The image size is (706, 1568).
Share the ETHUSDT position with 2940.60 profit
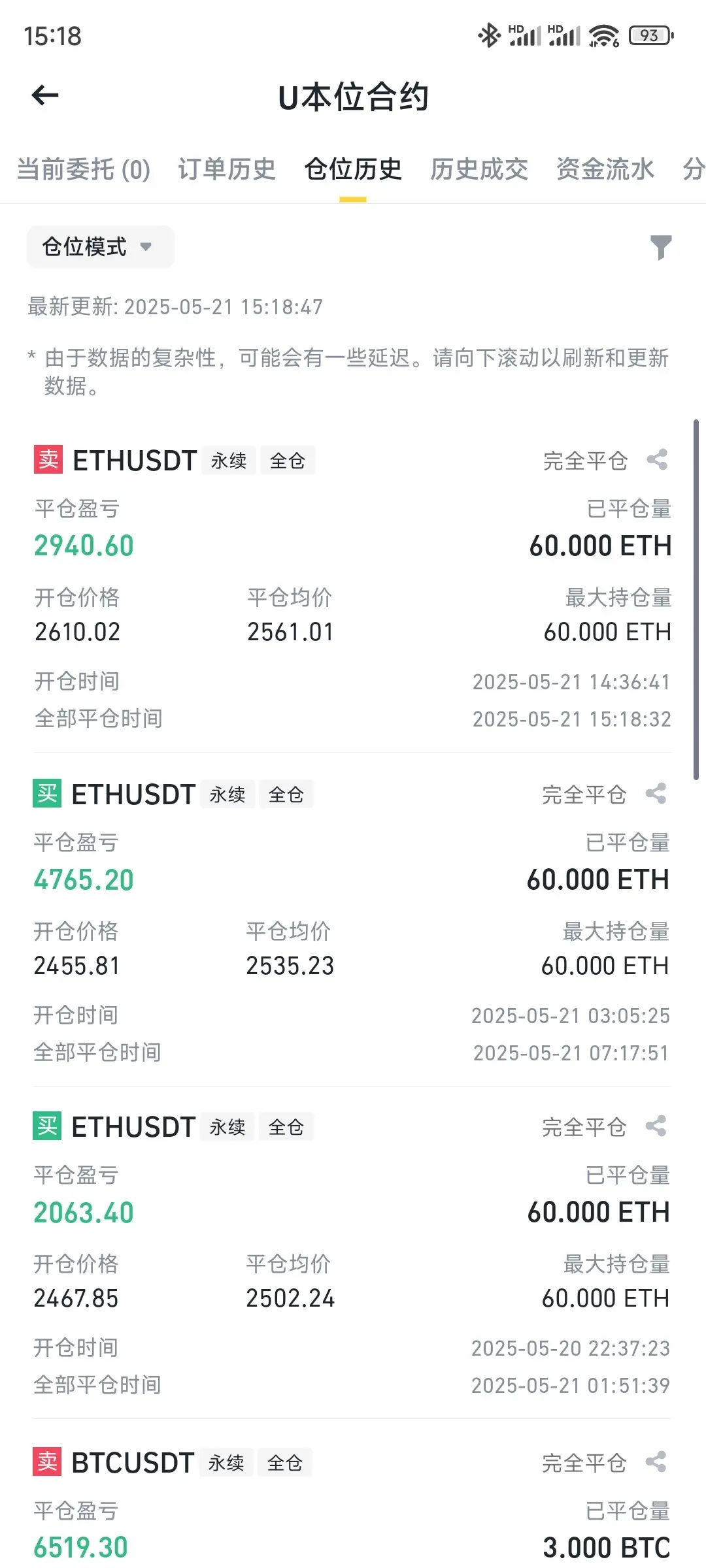657,460
